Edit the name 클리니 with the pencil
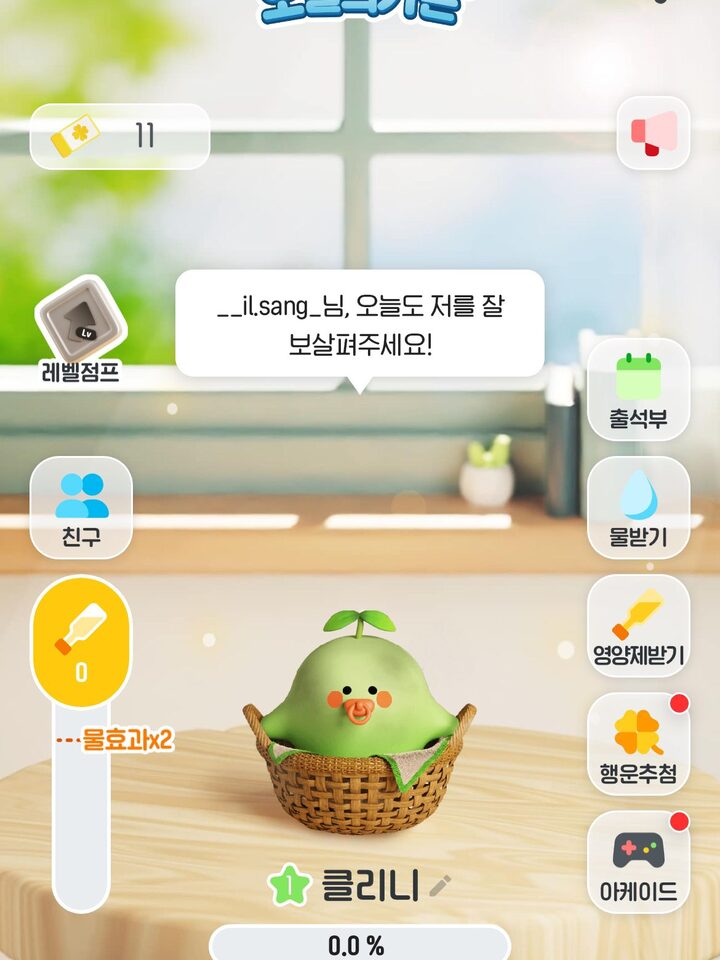Image resolution: width=720 pixels, height=960 pixels. 440,885
